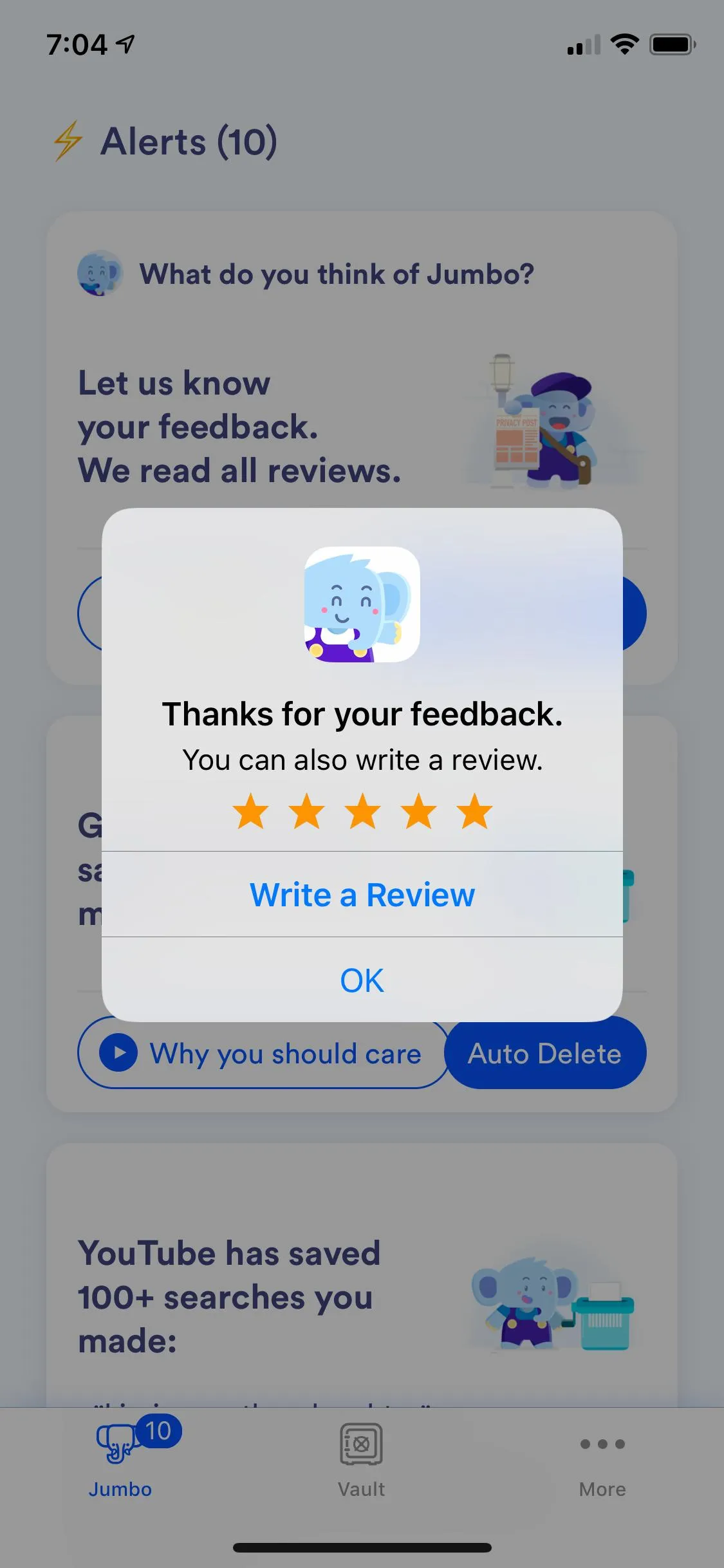This screenshot has width=724, height=1568.
Task: Open Why you should care video
Action: [x=264, y=1054]
